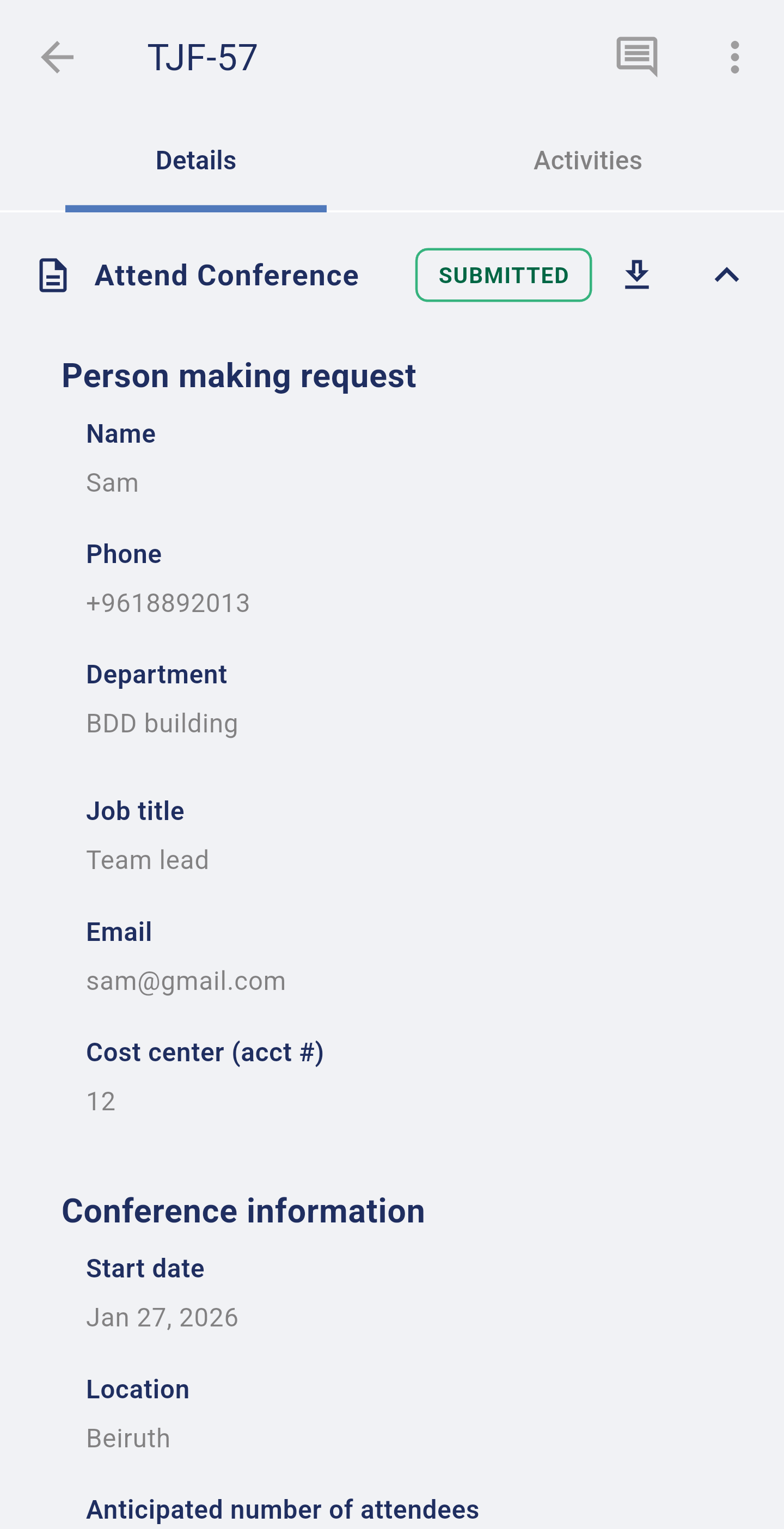Select the Details tab
The width and height of the screenshot is (784, 1529).
click(x=196, y=161)
